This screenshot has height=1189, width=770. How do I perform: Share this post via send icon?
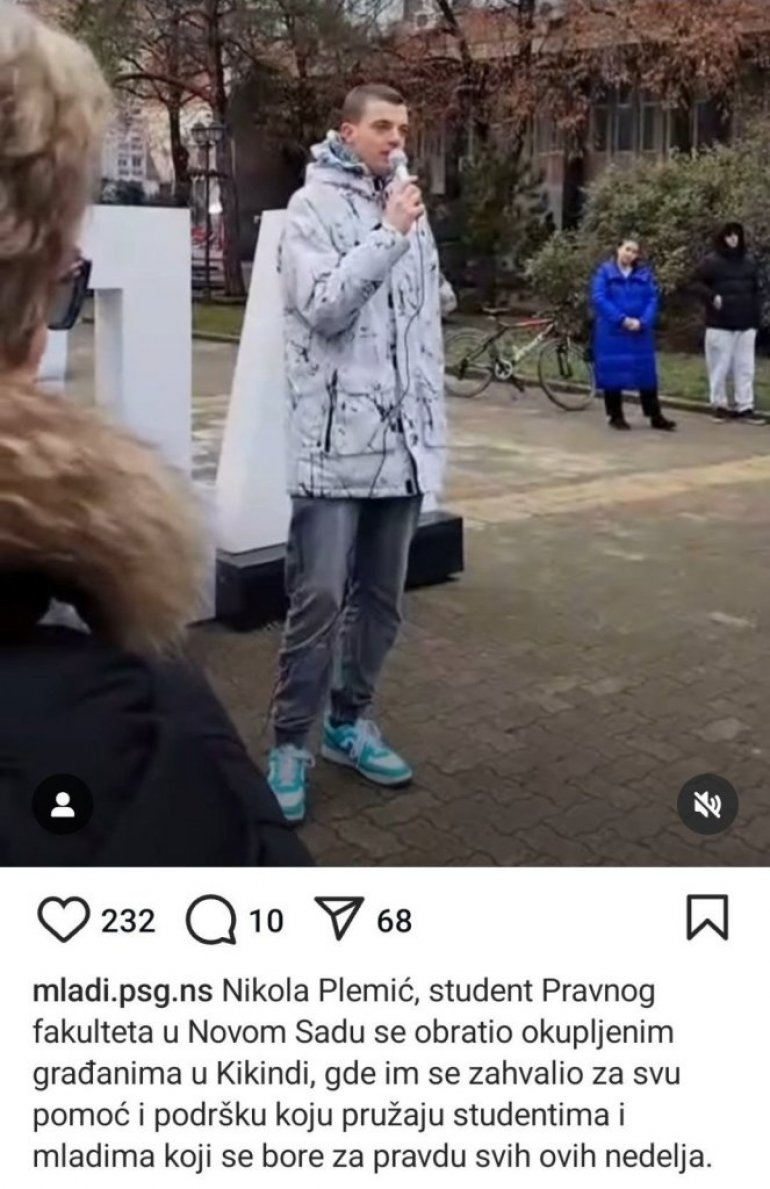tap(339, 920)
